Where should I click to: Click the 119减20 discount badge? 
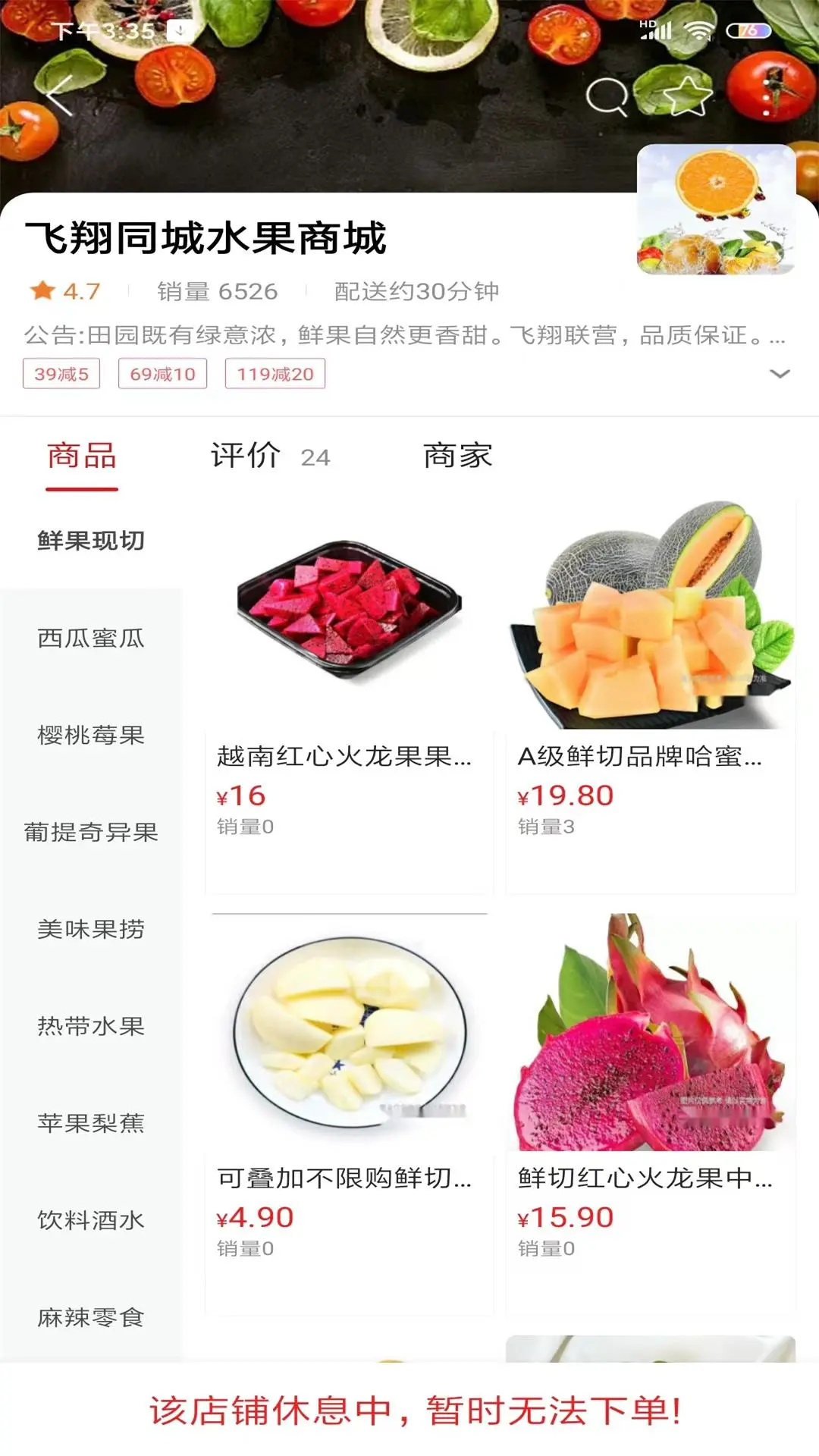click(x=274, y=372)
